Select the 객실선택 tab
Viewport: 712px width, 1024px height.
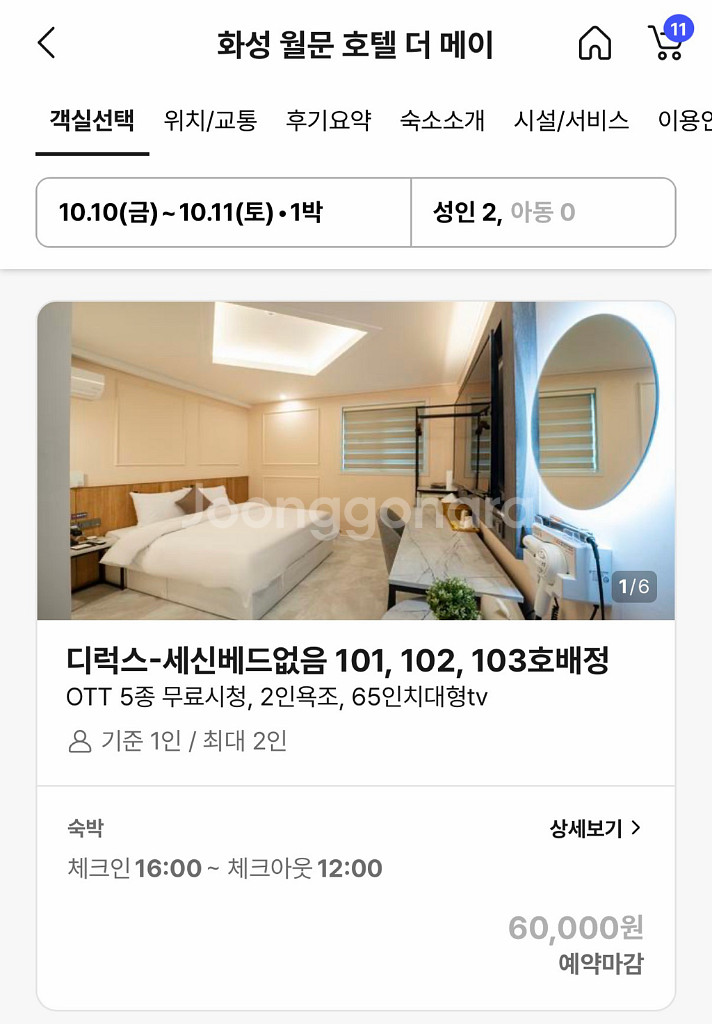[x=92, y=121]
